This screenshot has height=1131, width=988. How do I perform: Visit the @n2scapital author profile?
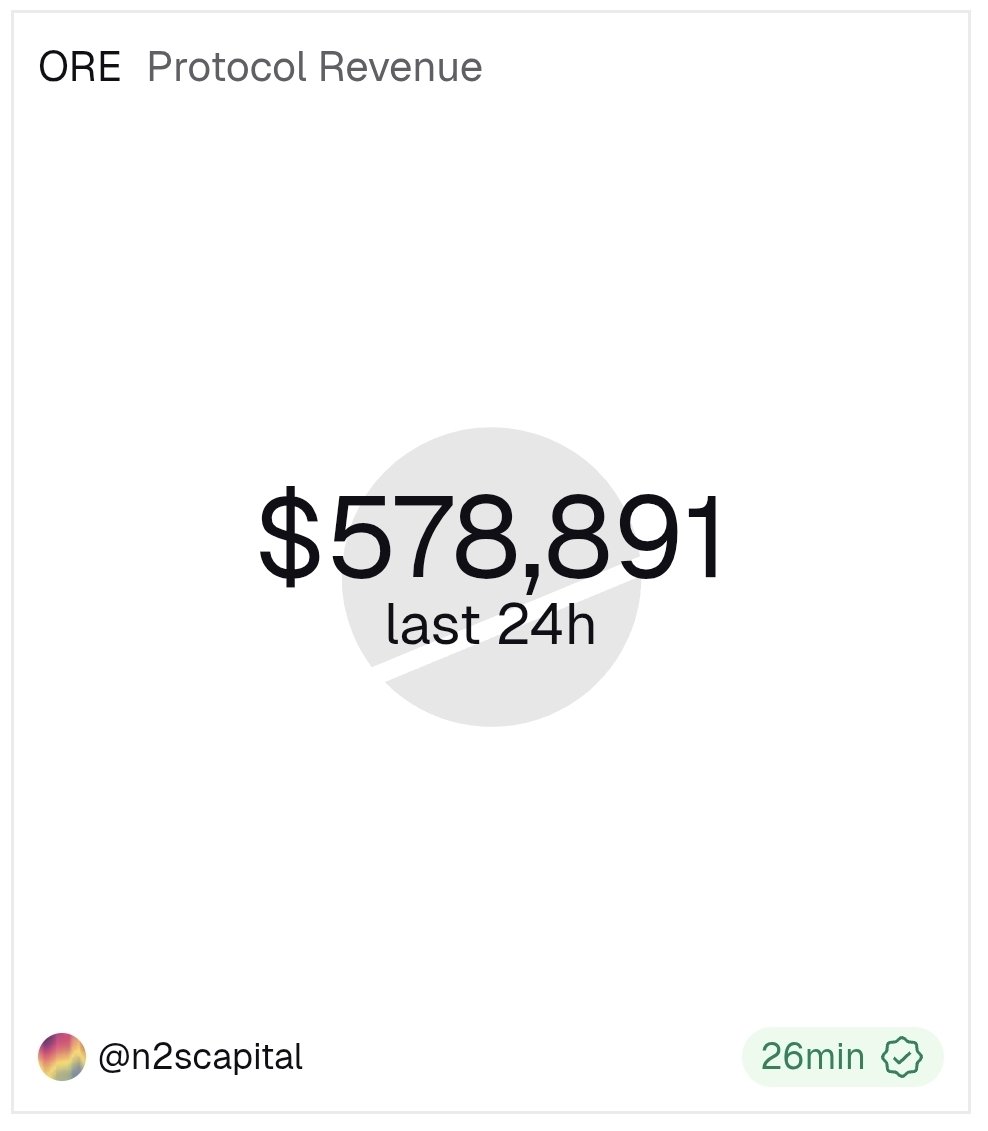pos(199,1057)
